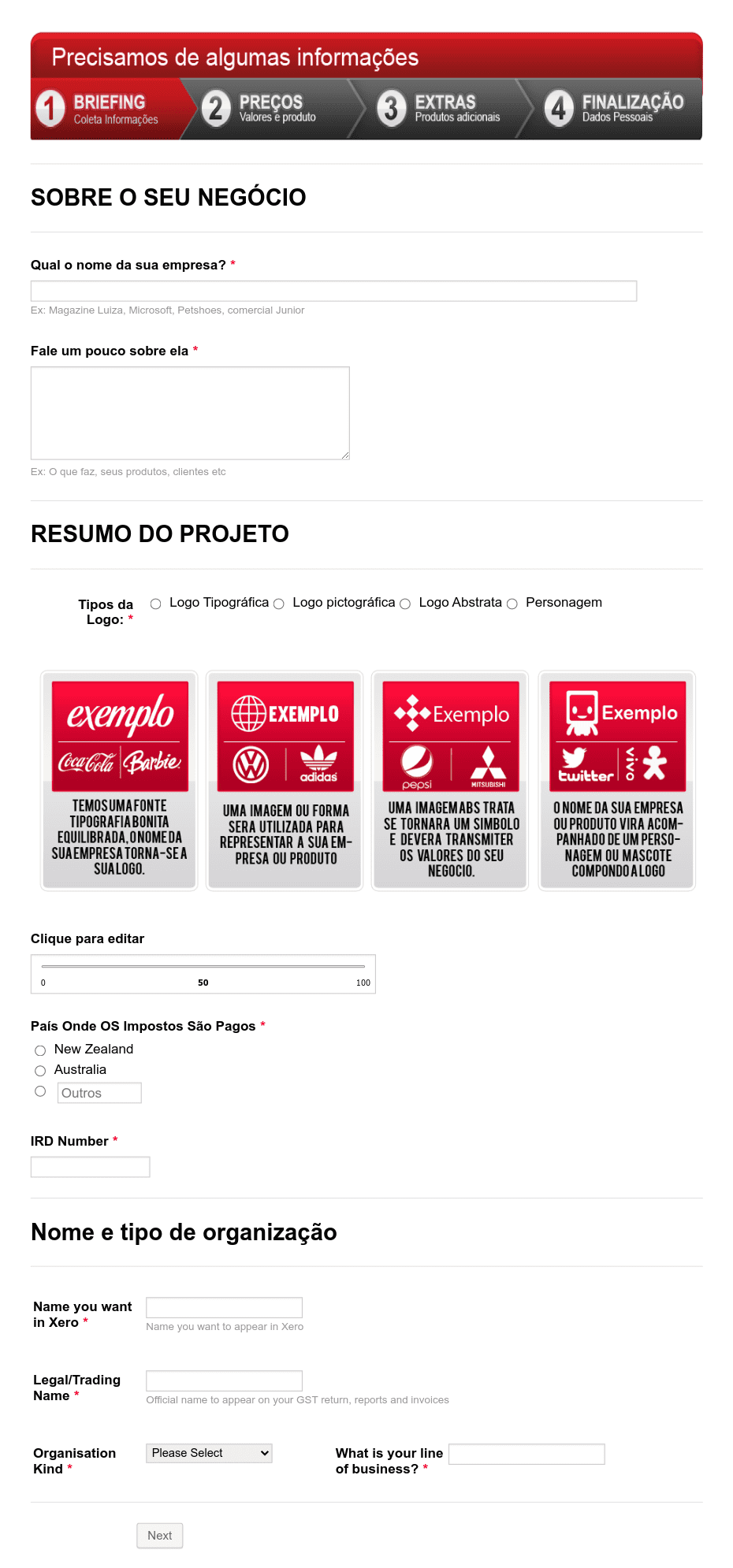Open the Organisation Kind dropdown

click(x=209, y=1453)
